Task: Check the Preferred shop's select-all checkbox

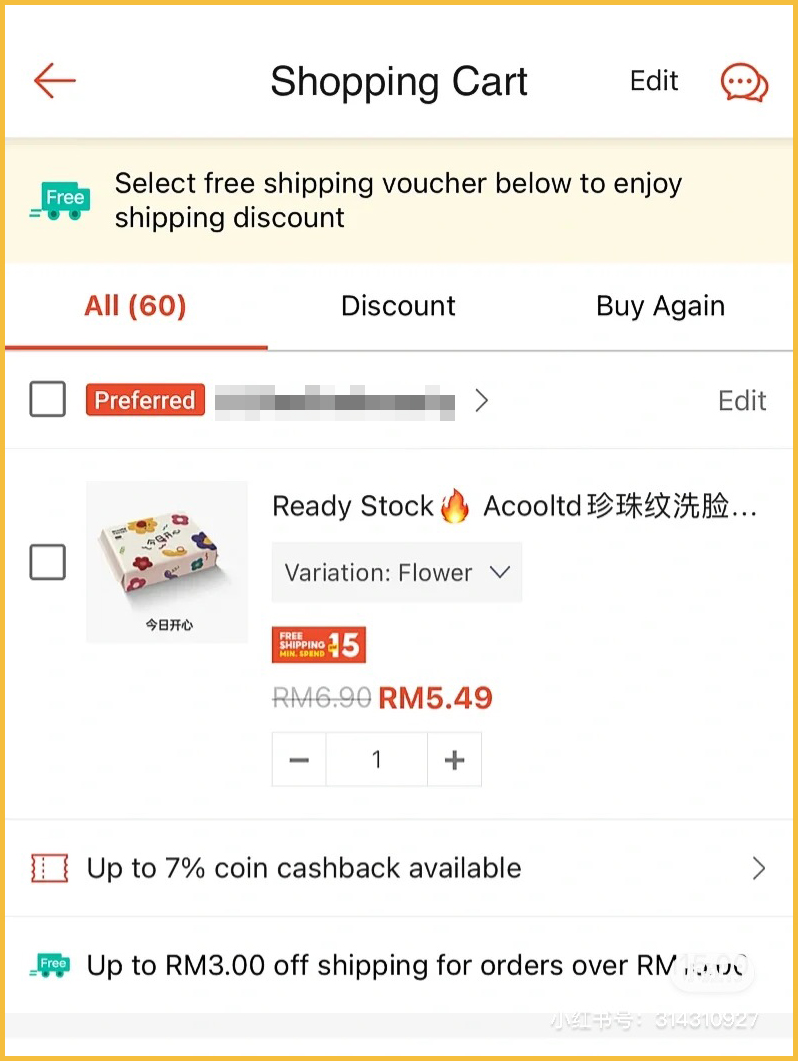Action: tap(47, 400)
